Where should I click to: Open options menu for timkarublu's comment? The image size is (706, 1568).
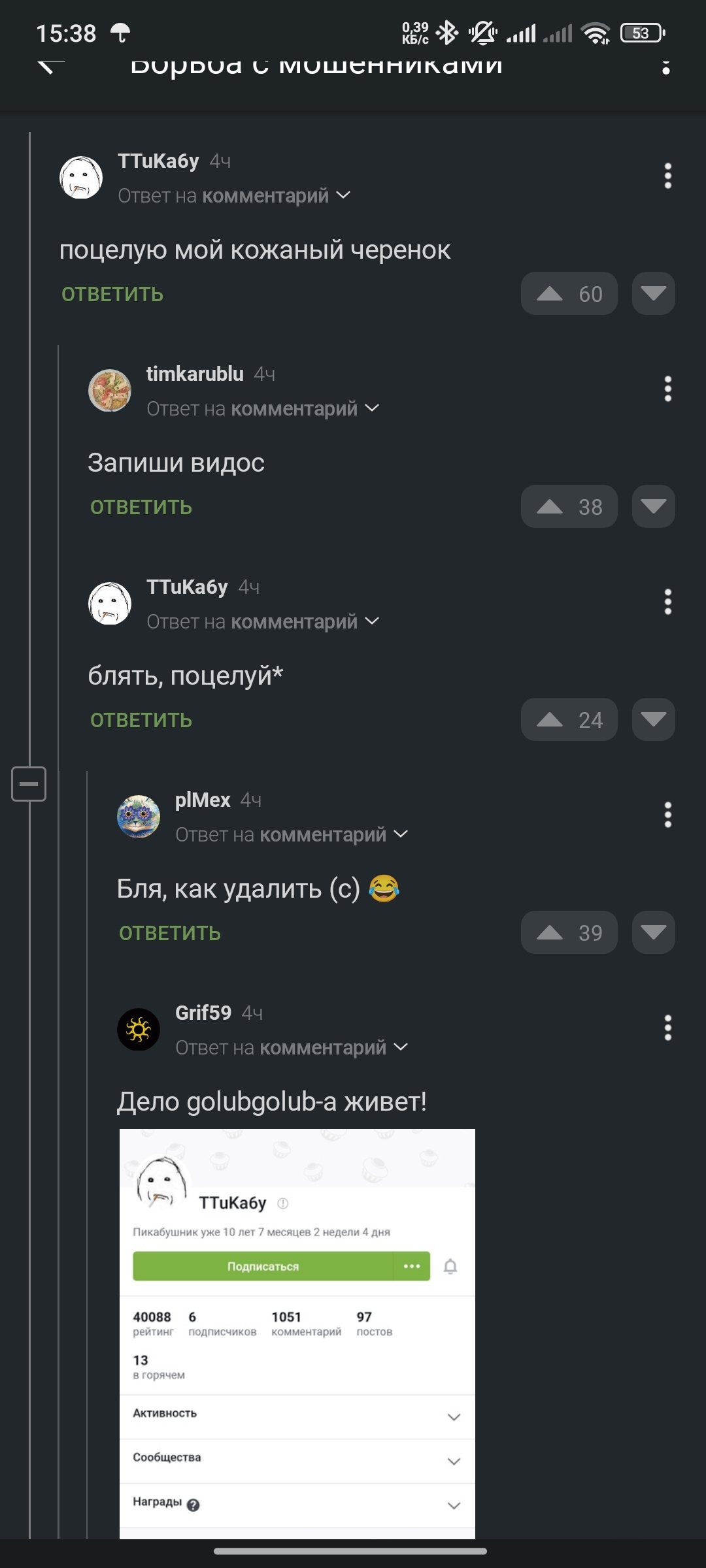[x=667, y=389]
